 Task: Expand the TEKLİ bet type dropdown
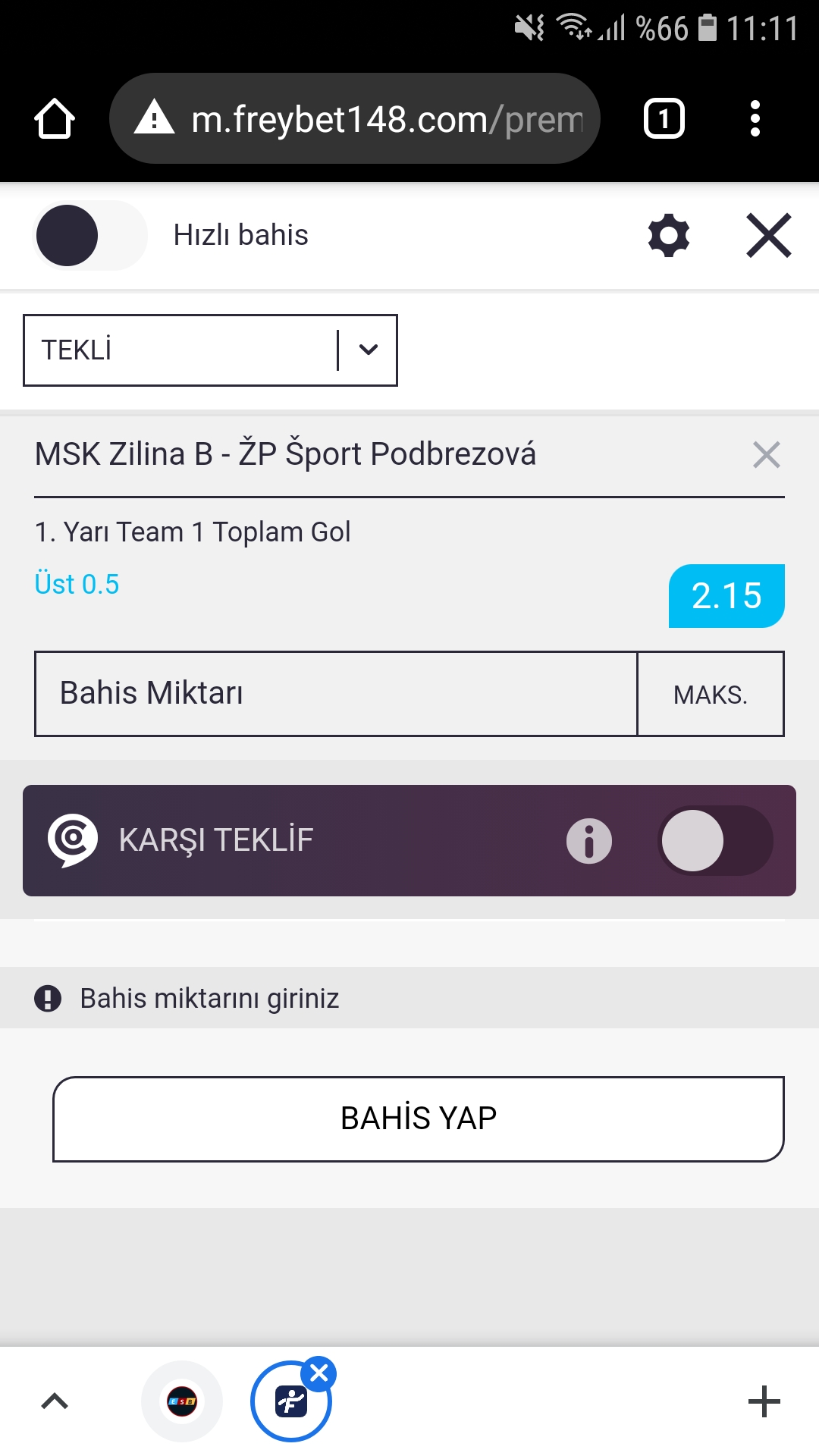click(x=210, y=350)
